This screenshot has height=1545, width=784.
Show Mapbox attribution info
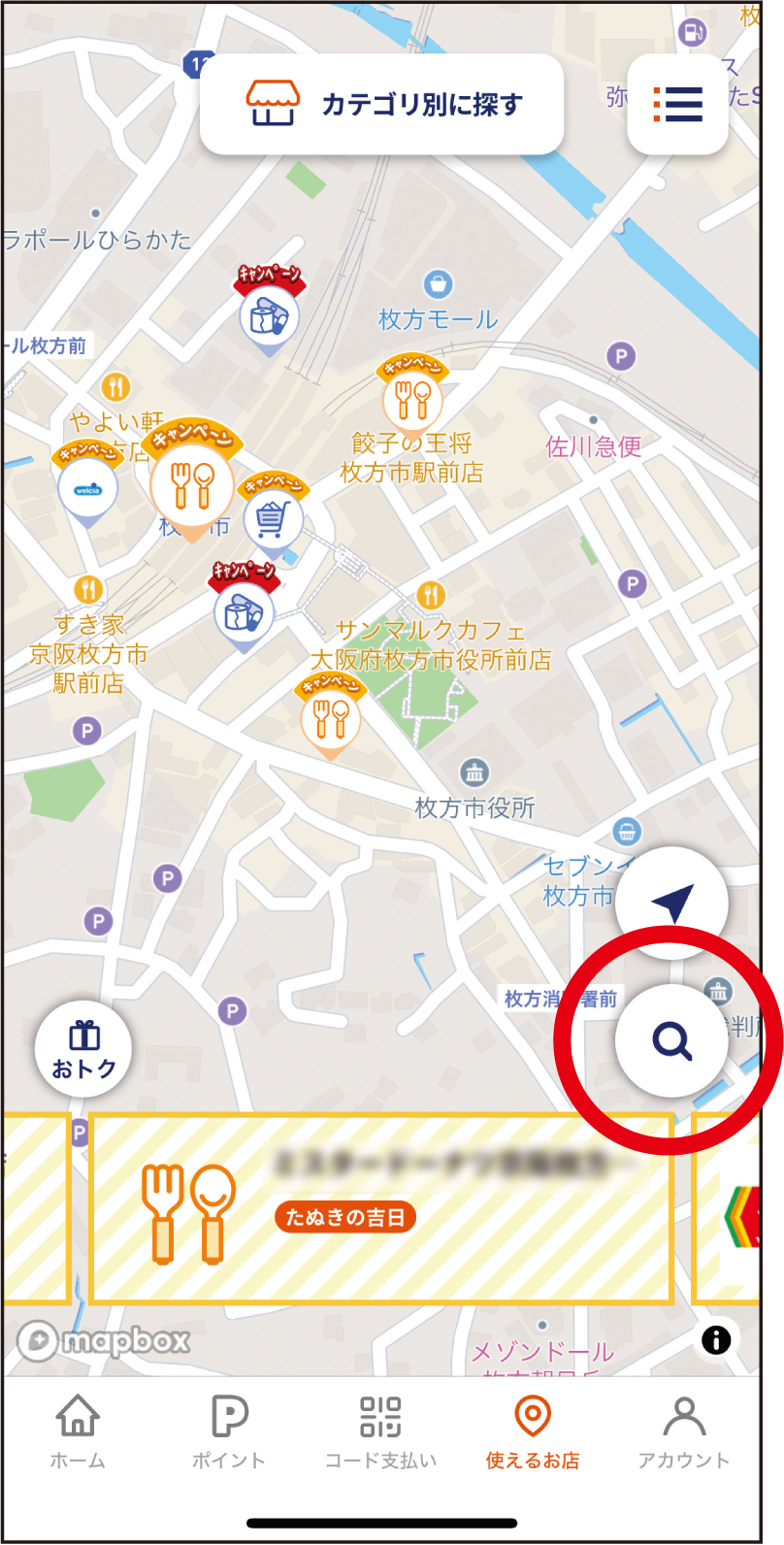(x=716, y=1340)
